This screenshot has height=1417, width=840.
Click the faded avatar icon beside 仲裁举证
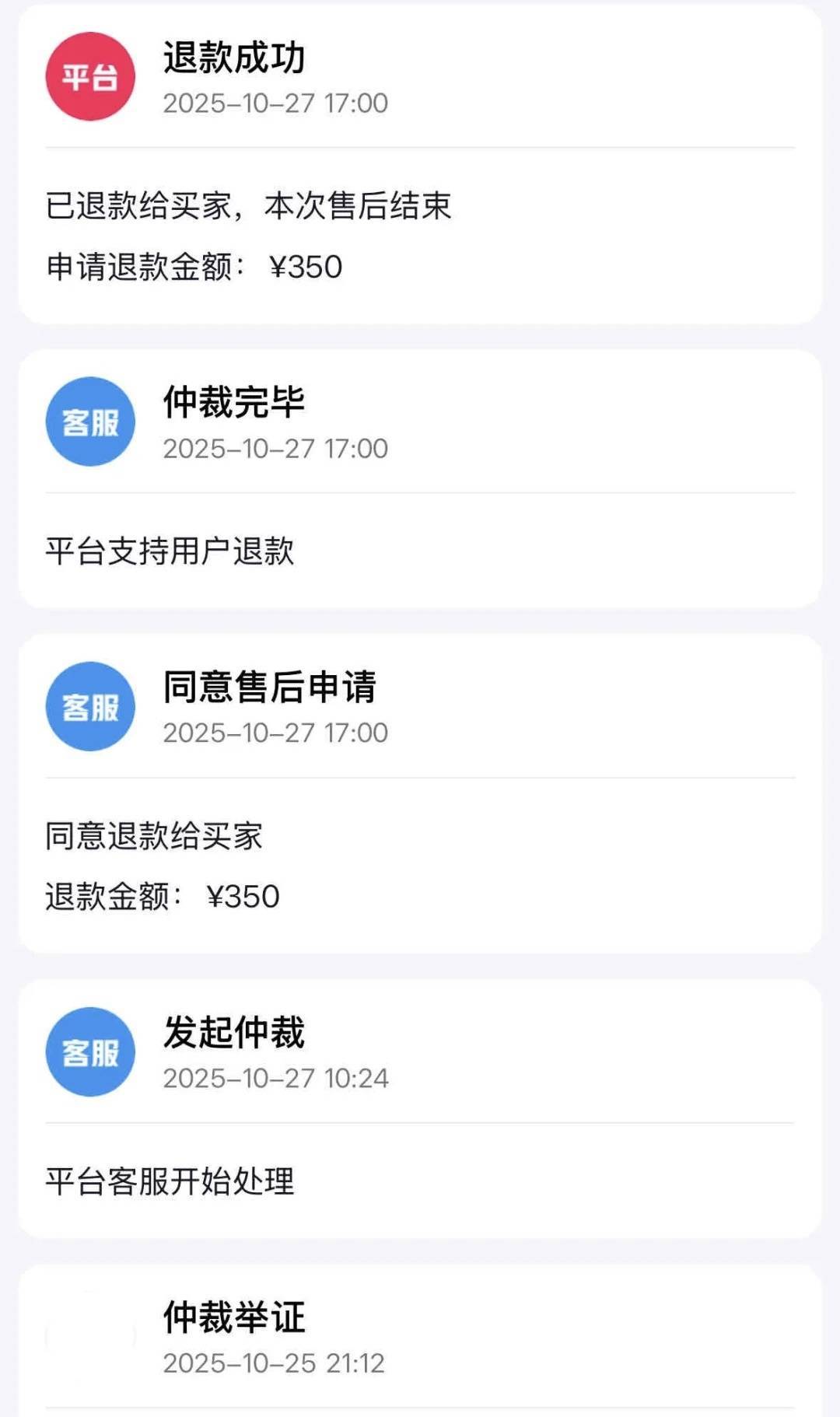[92, 1332]
